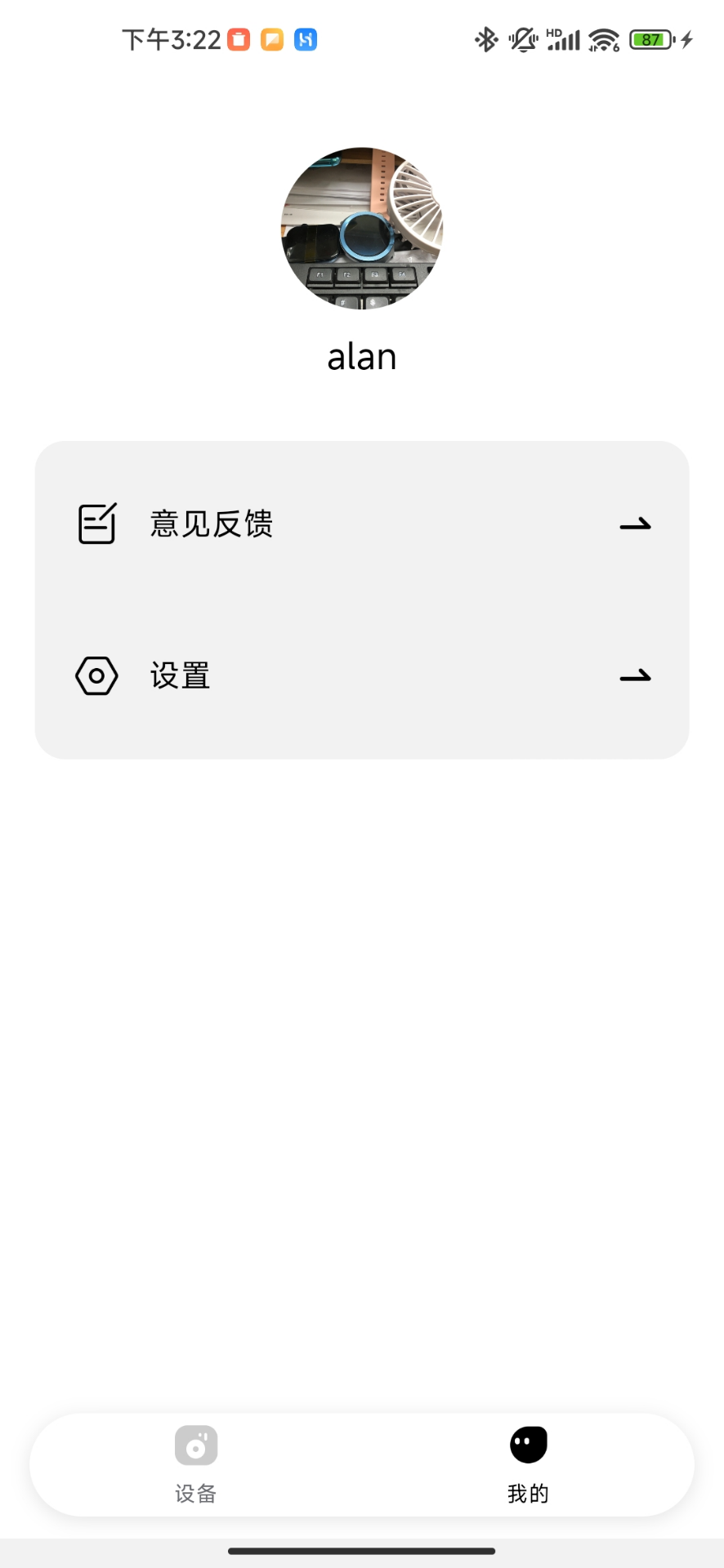Image resolution: width=724 pixels, height=1568 pixels.
Task: Click the 设置 gear icon
Action: click(x=96, y=675)
